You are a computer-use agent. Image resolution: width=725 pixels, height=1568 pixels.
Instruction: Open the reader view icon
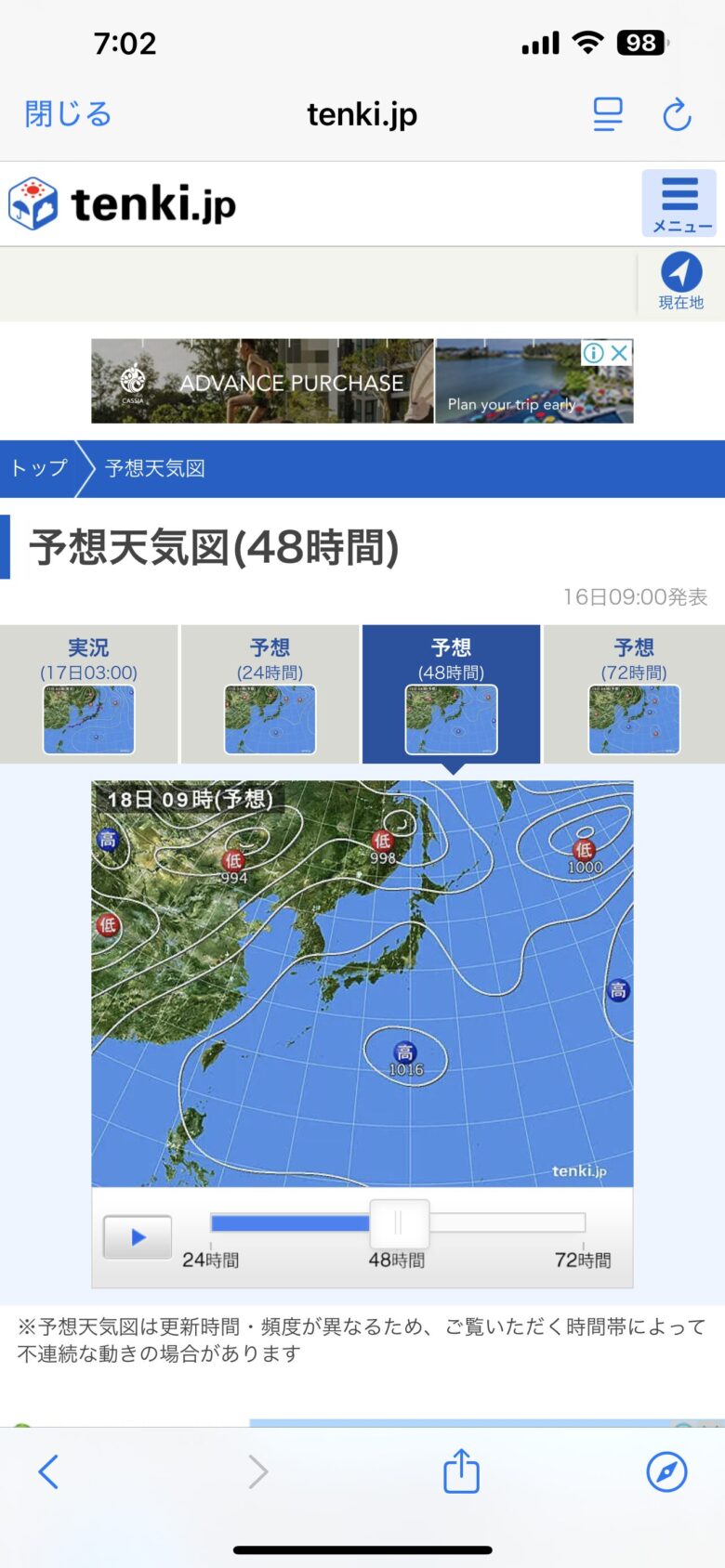[x=608, y=114]
